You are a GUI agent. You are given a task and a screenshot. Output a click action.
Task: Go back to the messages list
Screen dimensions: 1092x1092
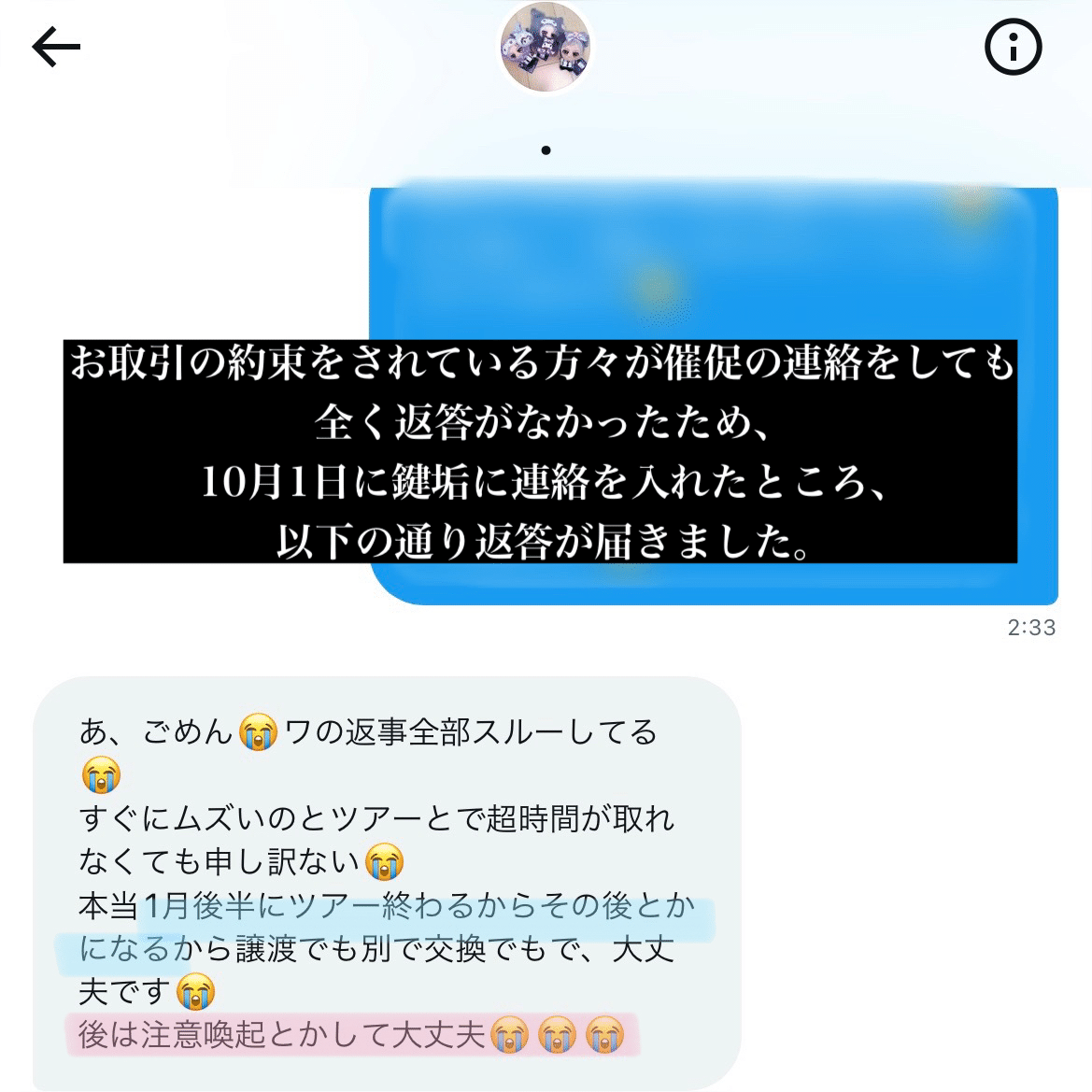[x=56, y=47]
